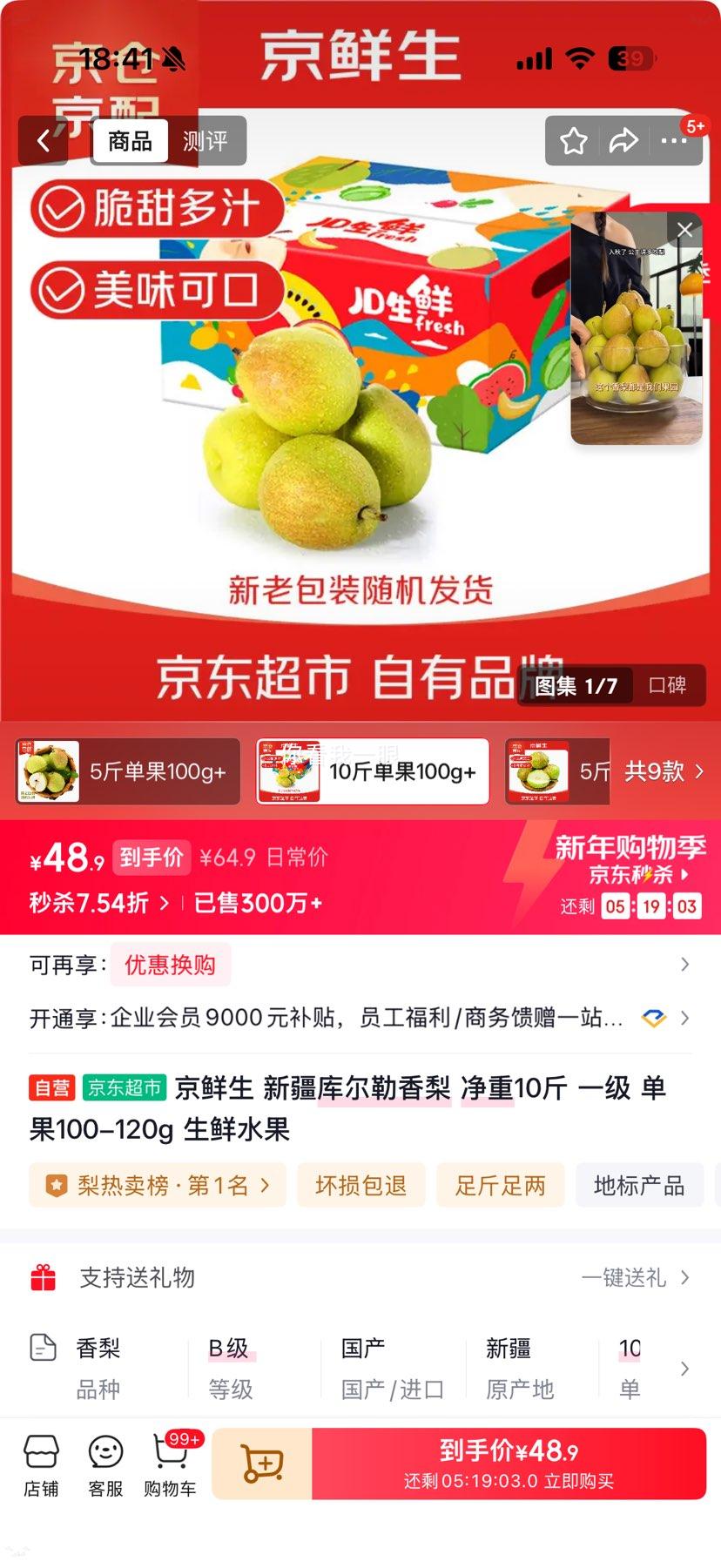Select the 商品 tab
This screenshot has width=721, height=1568.
click(x=129, y=140)
